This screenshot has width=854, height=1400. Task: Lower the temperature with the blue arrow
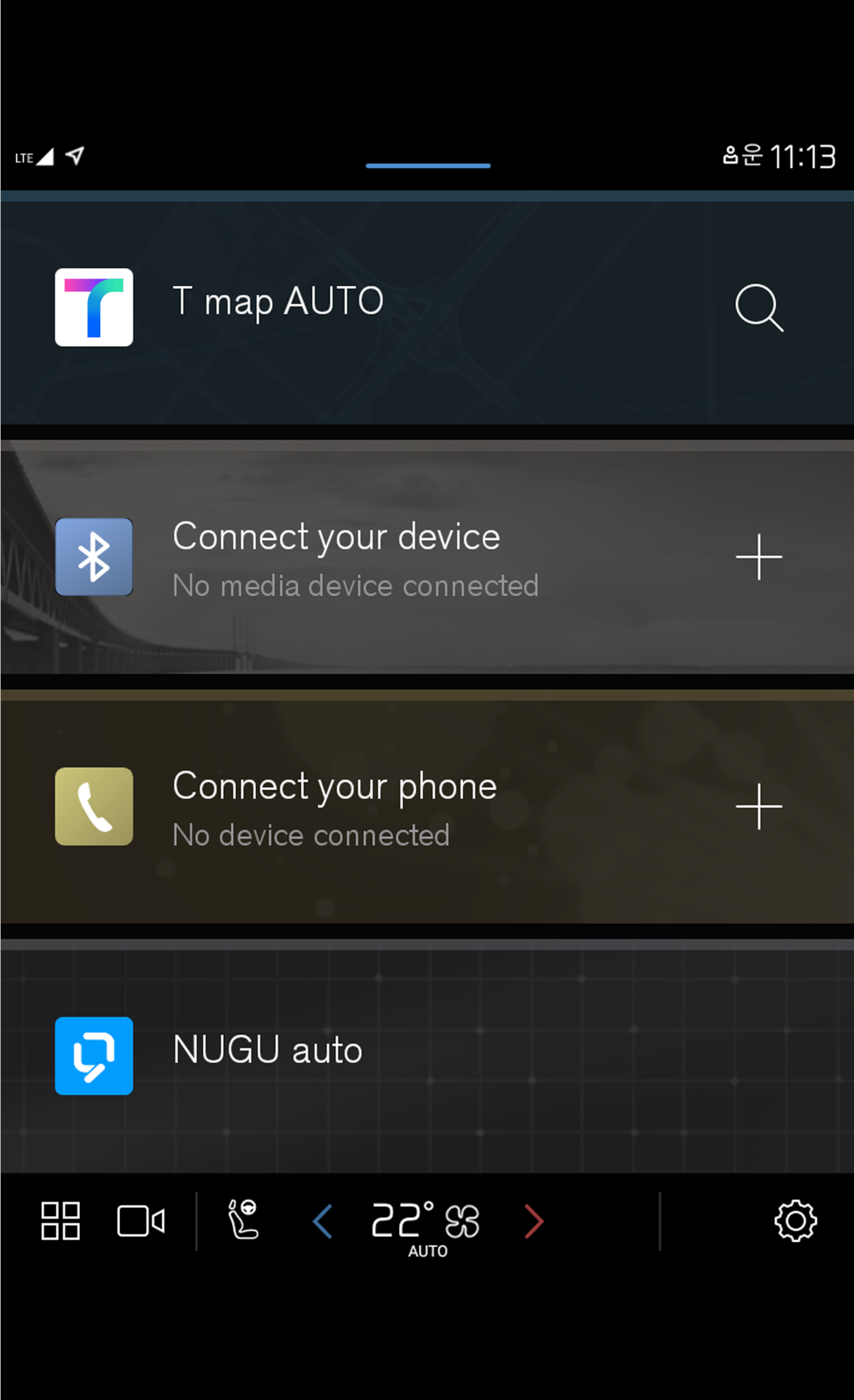(323, 1221)
